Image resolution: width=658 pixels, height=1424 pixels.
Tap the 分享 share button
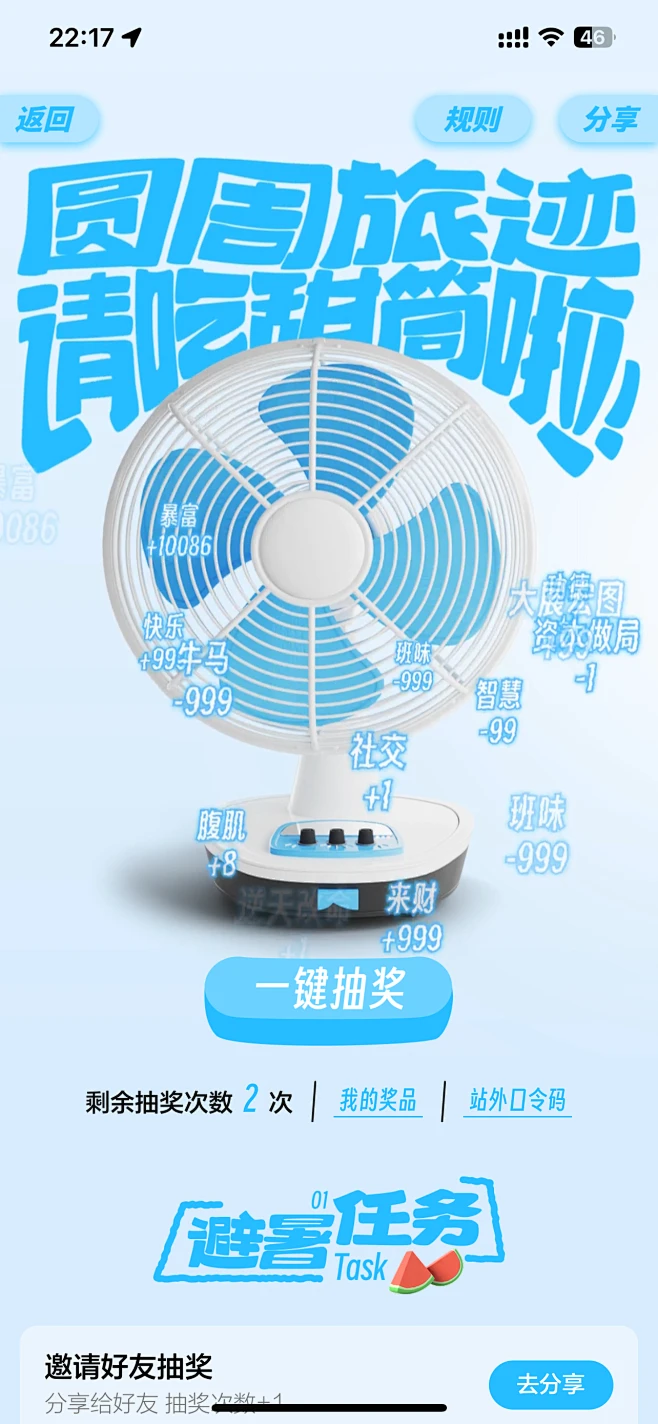pyautogui.click(x=610, y=121)
